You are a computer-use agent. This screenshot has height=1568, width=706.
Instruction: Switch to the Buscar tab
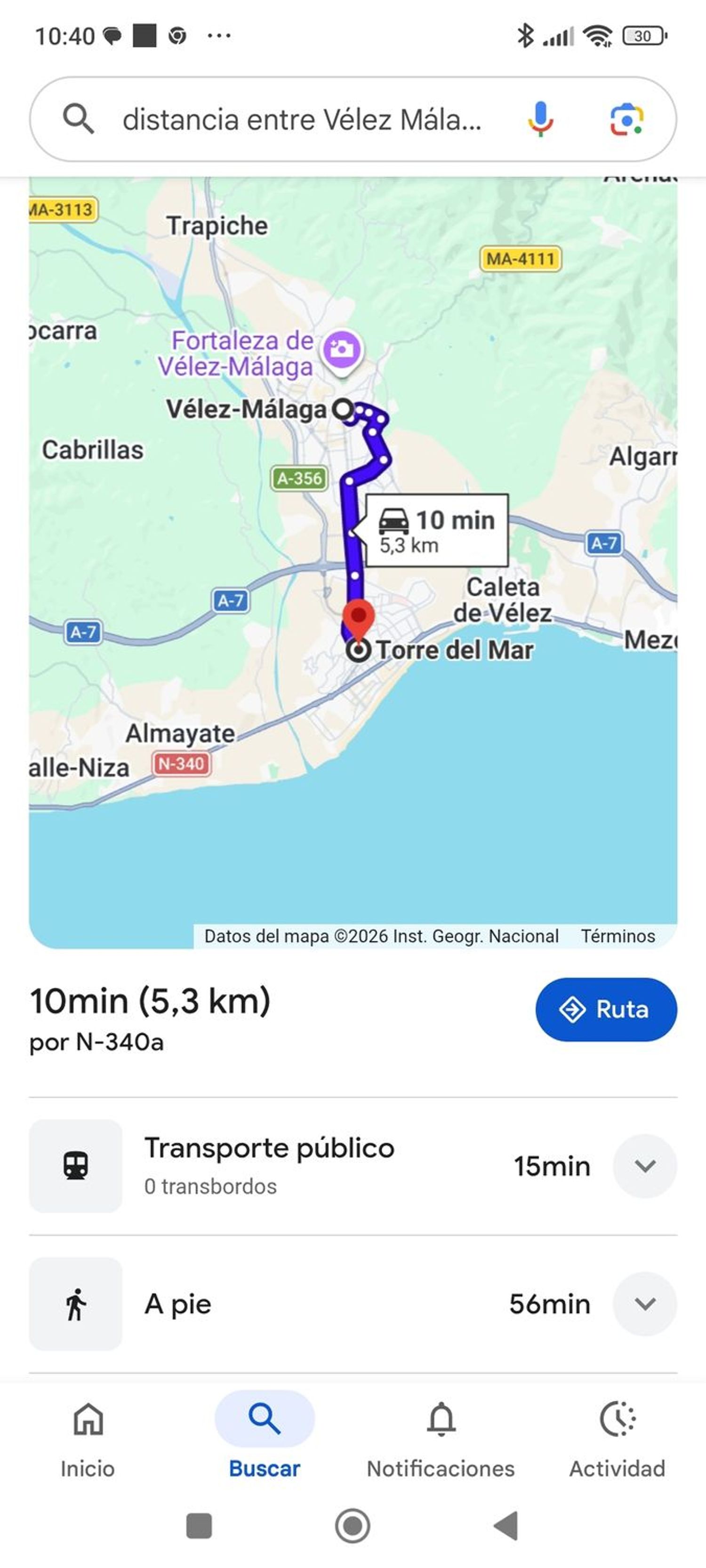tap(265, 1440)
